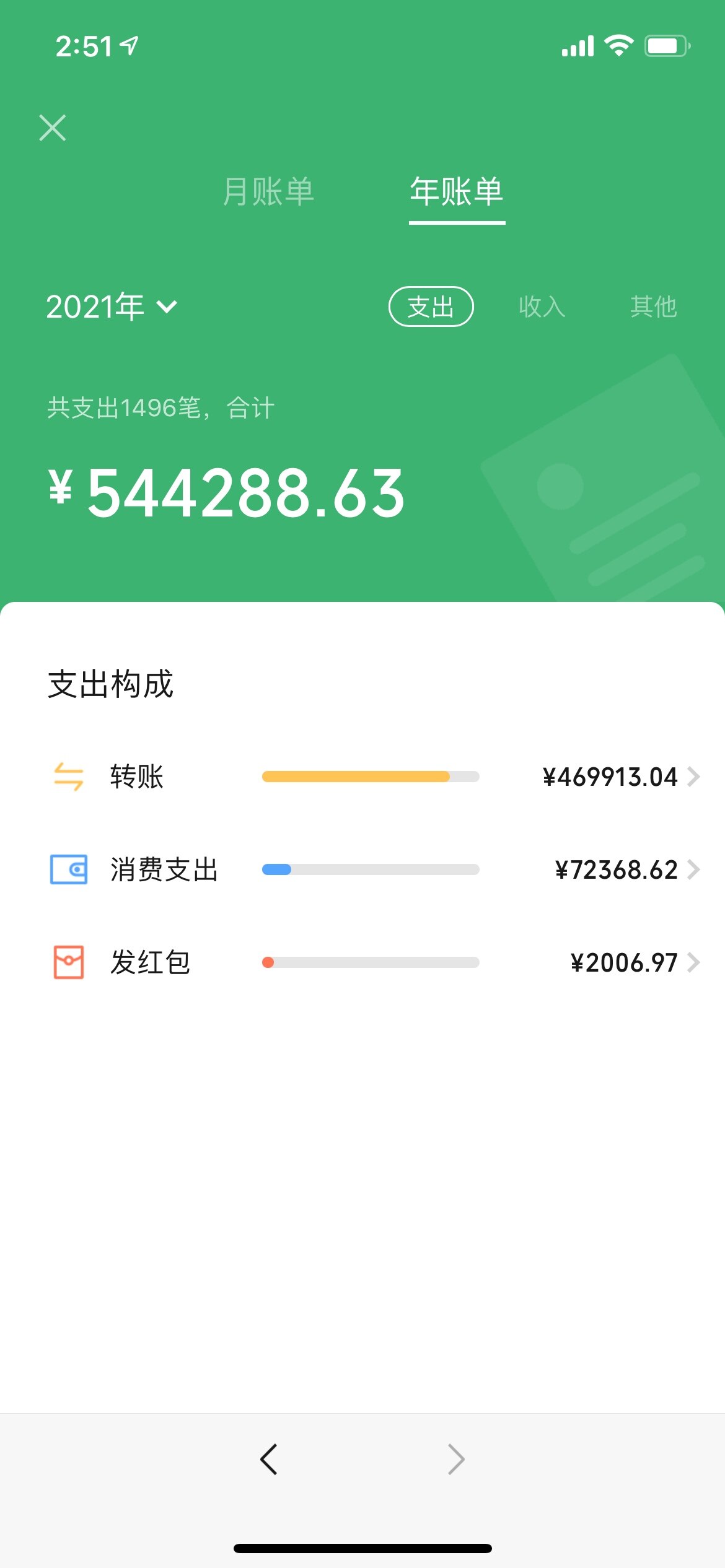Go back using the bottom back arrow
725x1568 pixels.
tap(269, 1460)
